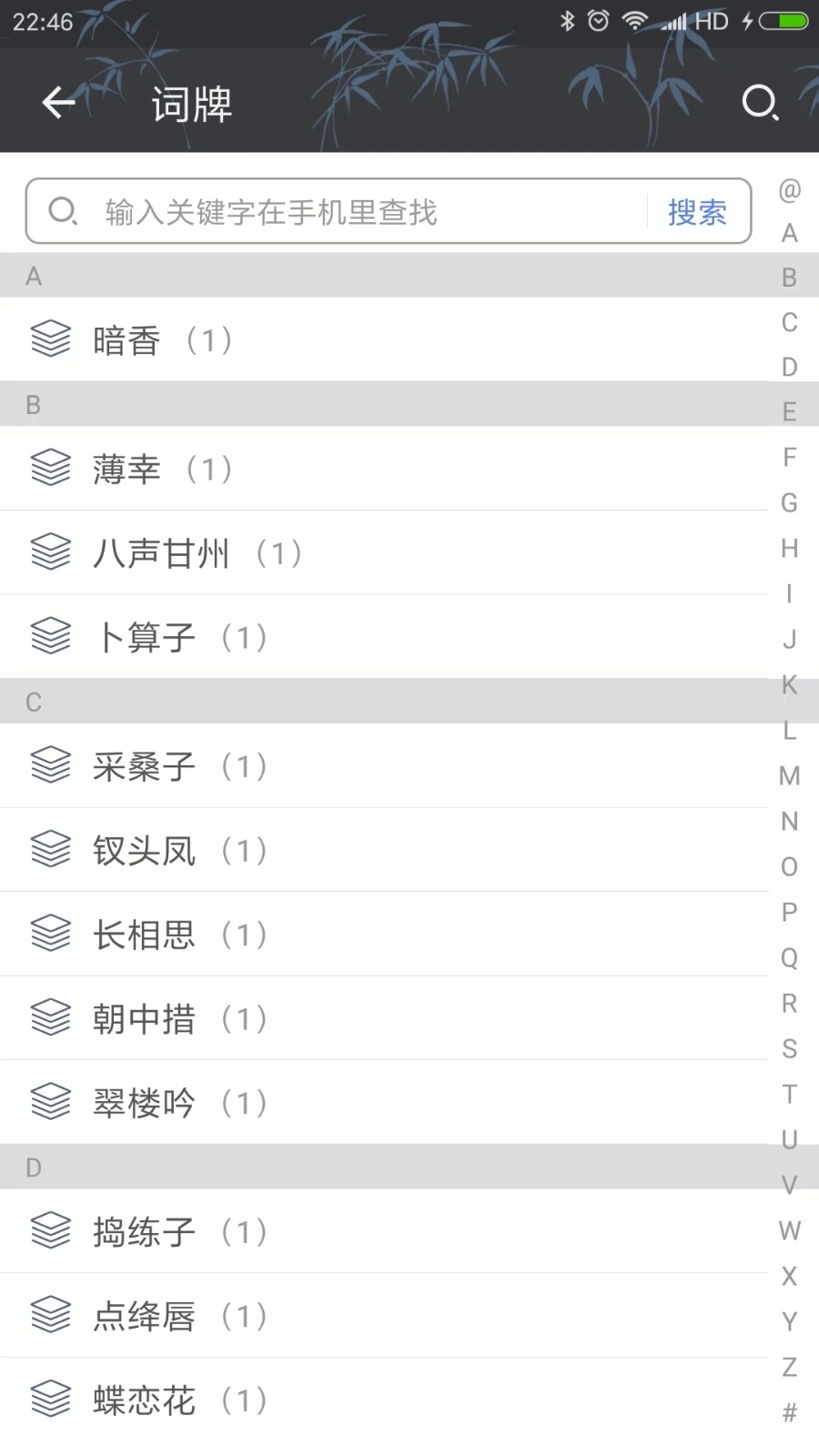Tap the 搜索 button
This screenshot has width=819, height=1456.
click(x=697, y=212)
